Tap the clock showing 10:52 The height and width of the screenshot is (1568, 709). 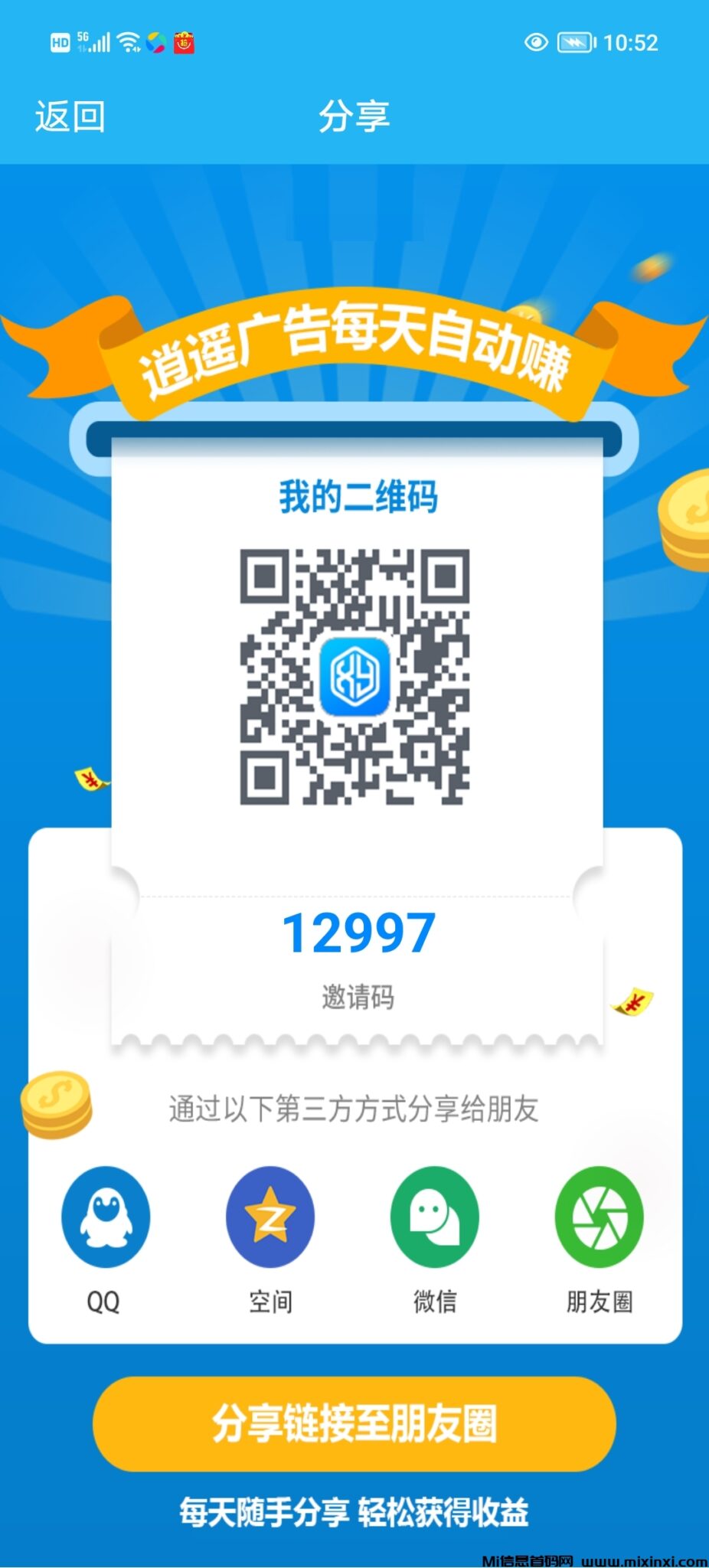pyautogui.click(x=632, y=42)
